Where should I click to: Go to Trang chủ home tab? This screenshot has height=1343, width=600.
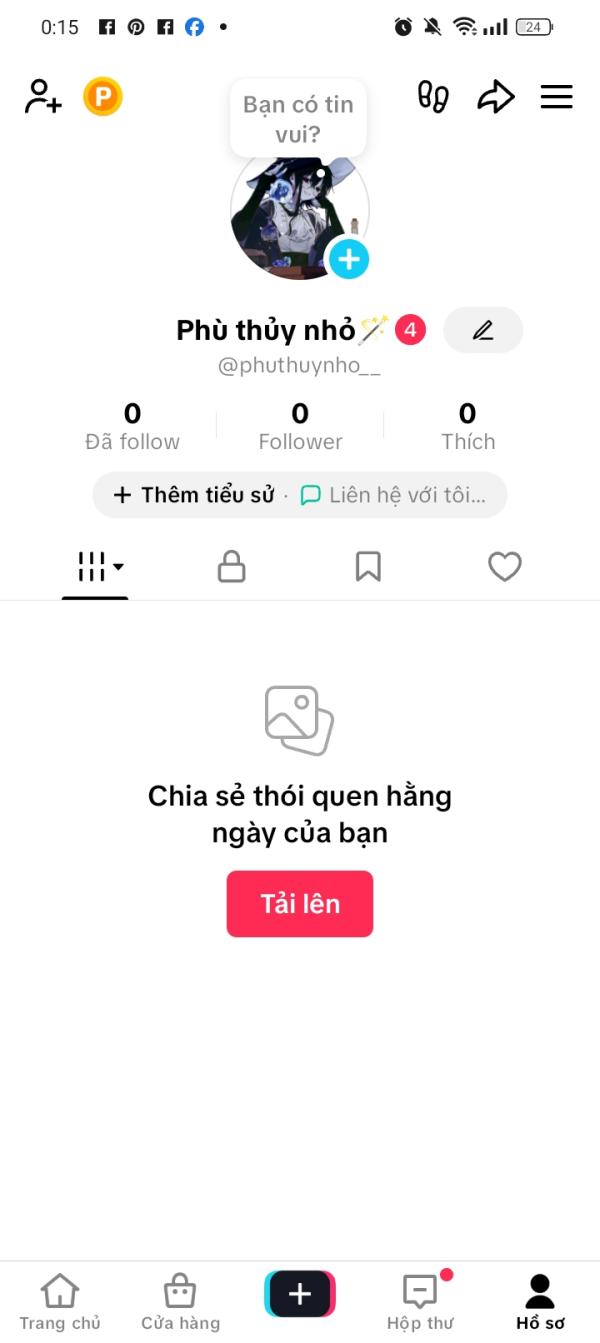pos(60,1303)
